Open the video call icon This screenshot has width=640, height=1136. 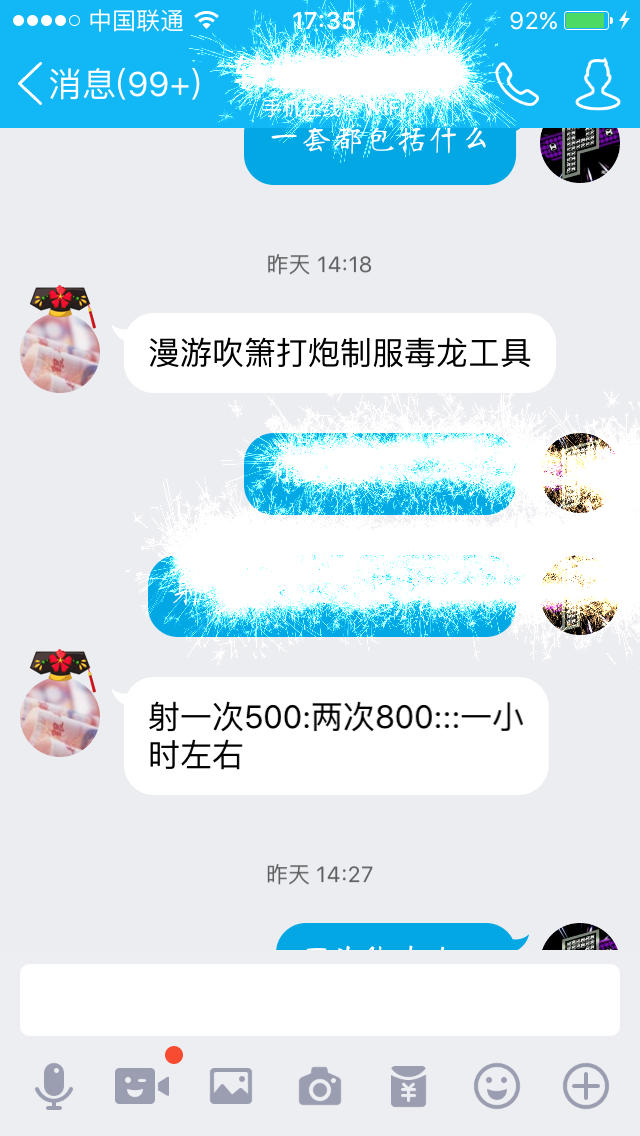[x=142, y=1086]
